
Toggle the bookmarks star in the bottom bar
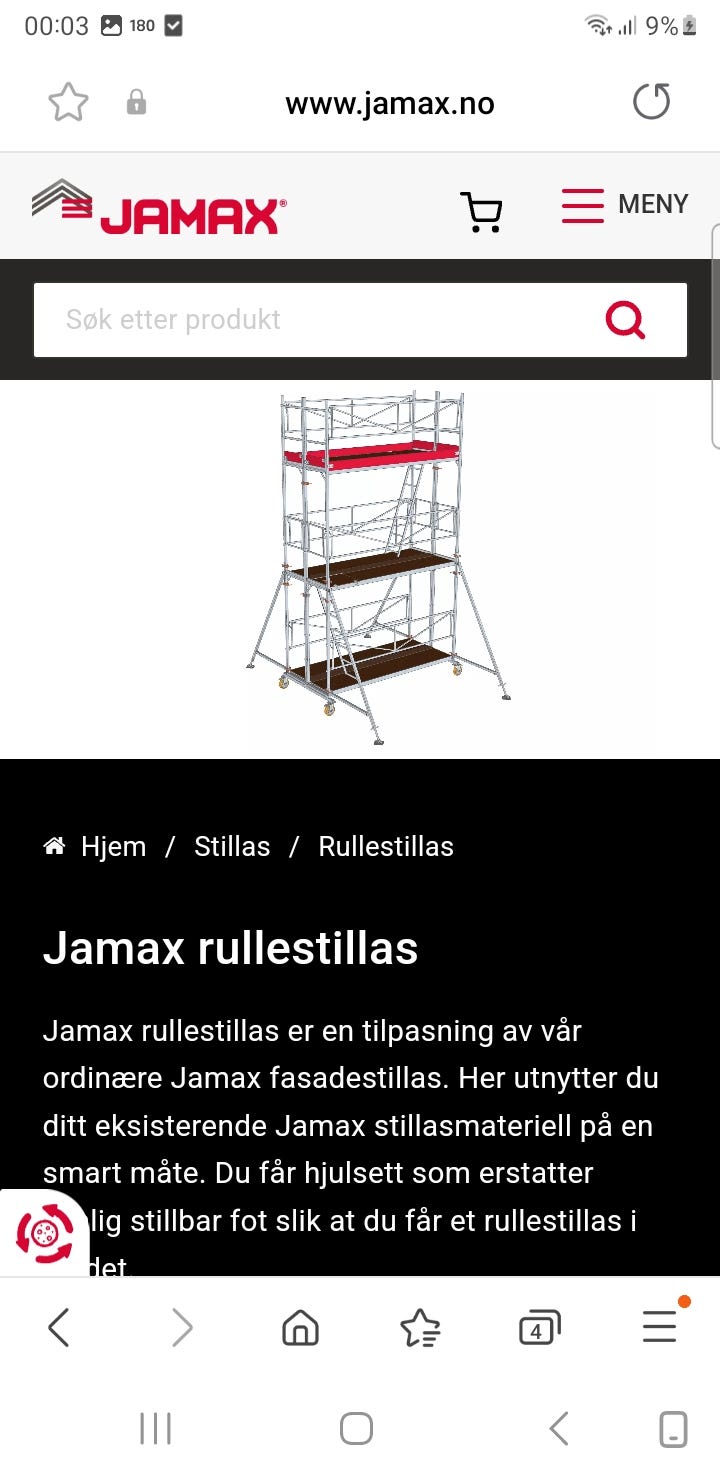pyautogui.click(x=421, y=1327)
